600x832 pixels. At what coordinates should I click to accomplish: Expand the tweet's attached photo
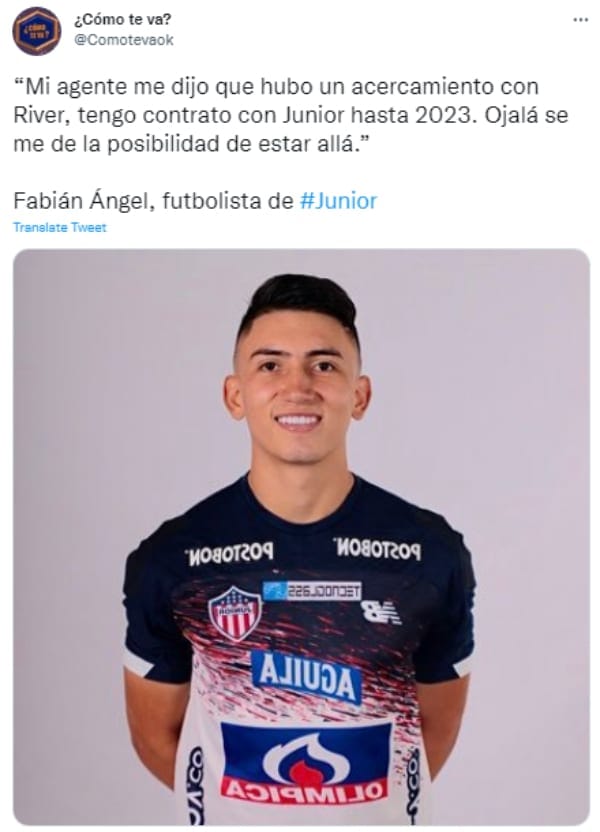[x=300, y=538]
